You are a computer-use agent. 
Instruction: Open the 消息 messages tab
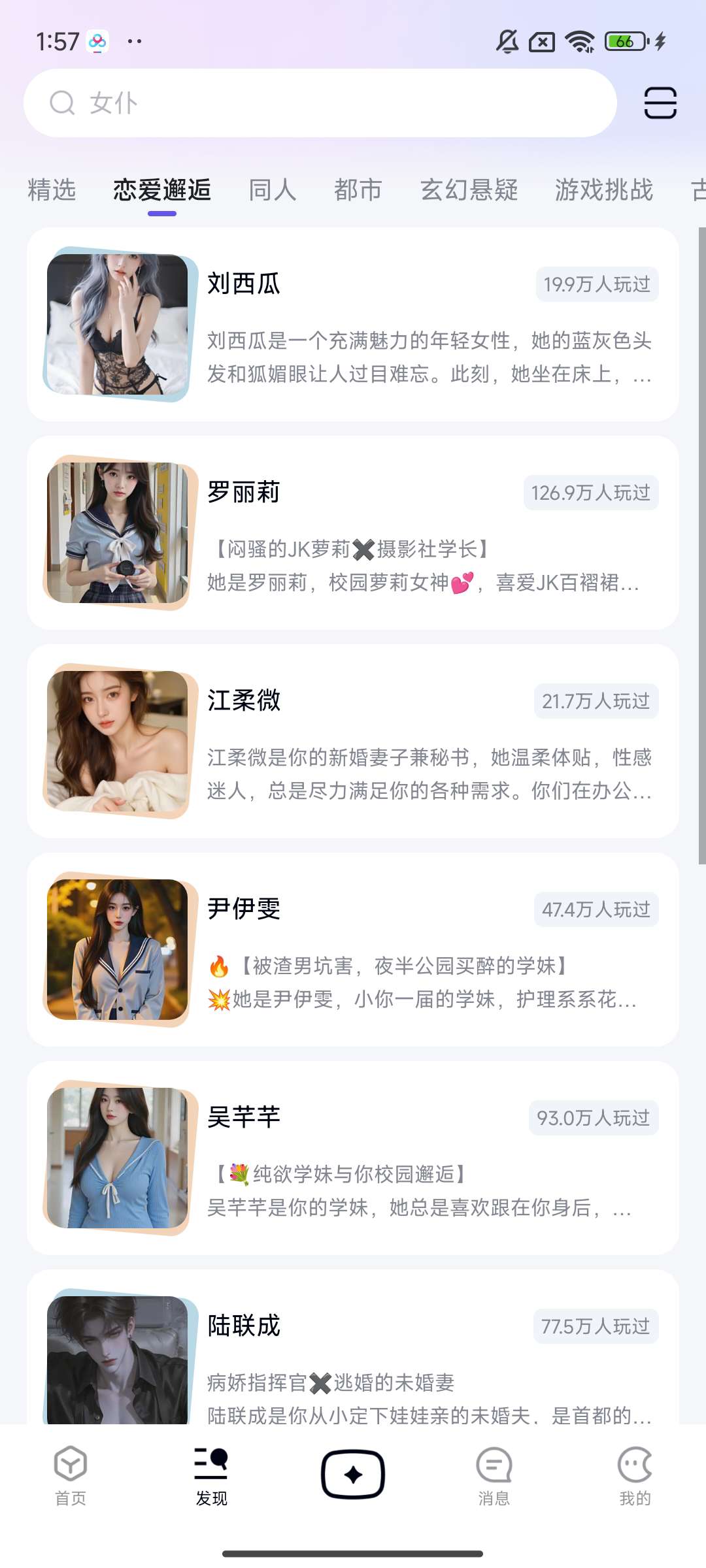(494, 1475)
